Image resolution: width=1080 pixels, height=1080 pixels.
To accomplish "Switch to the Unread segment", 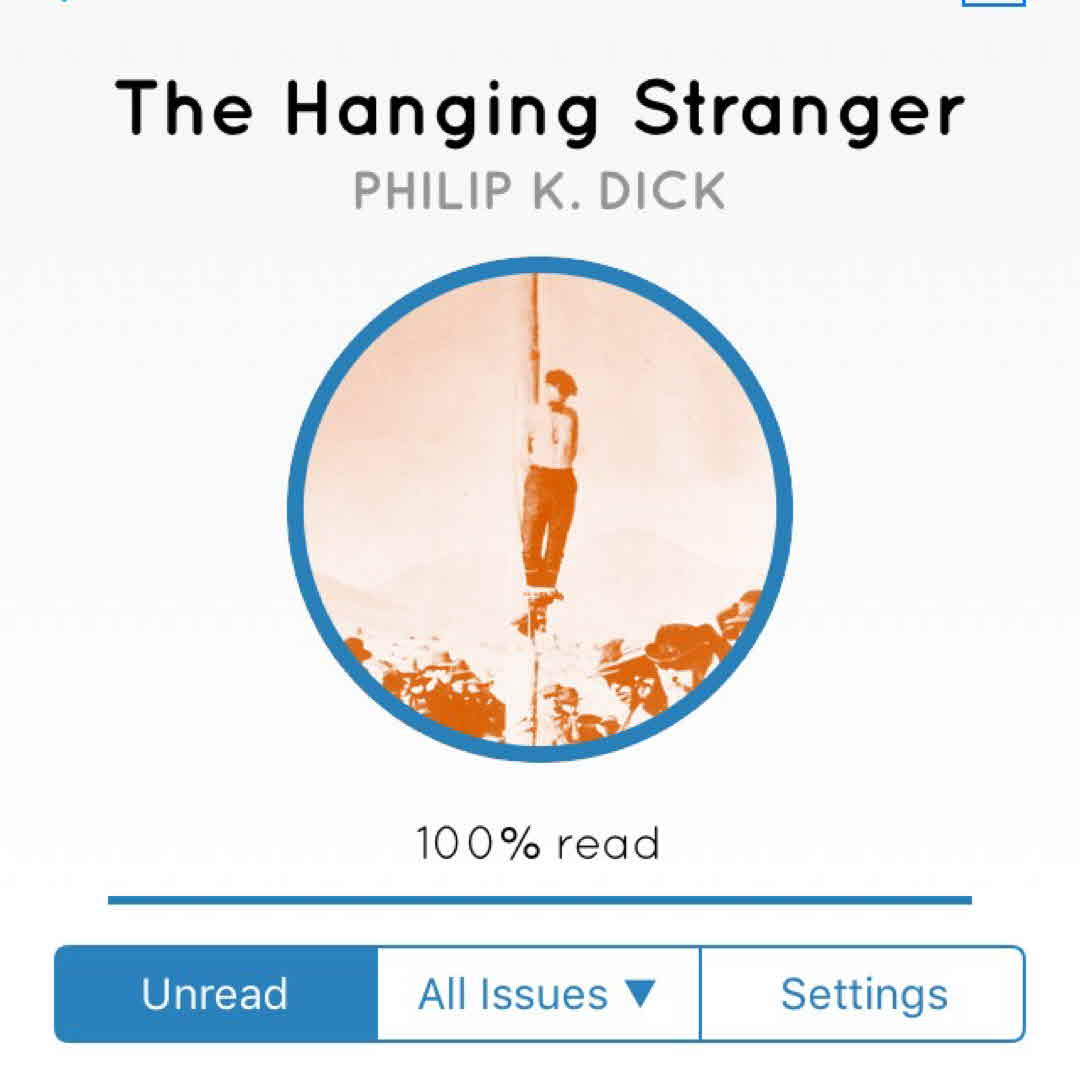I will (x=215, y=994).
